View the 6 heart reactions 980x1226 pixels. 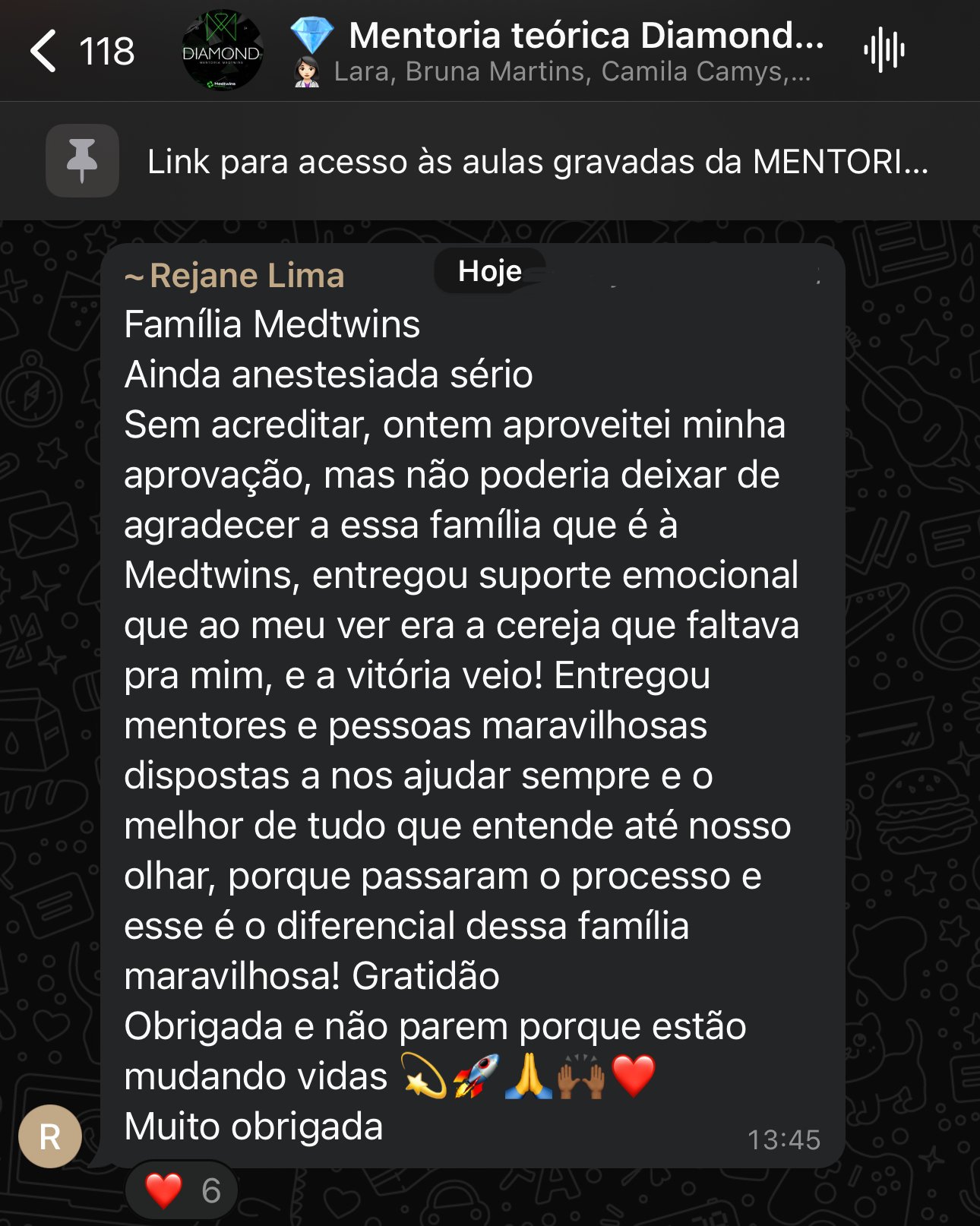(182, 1190)
